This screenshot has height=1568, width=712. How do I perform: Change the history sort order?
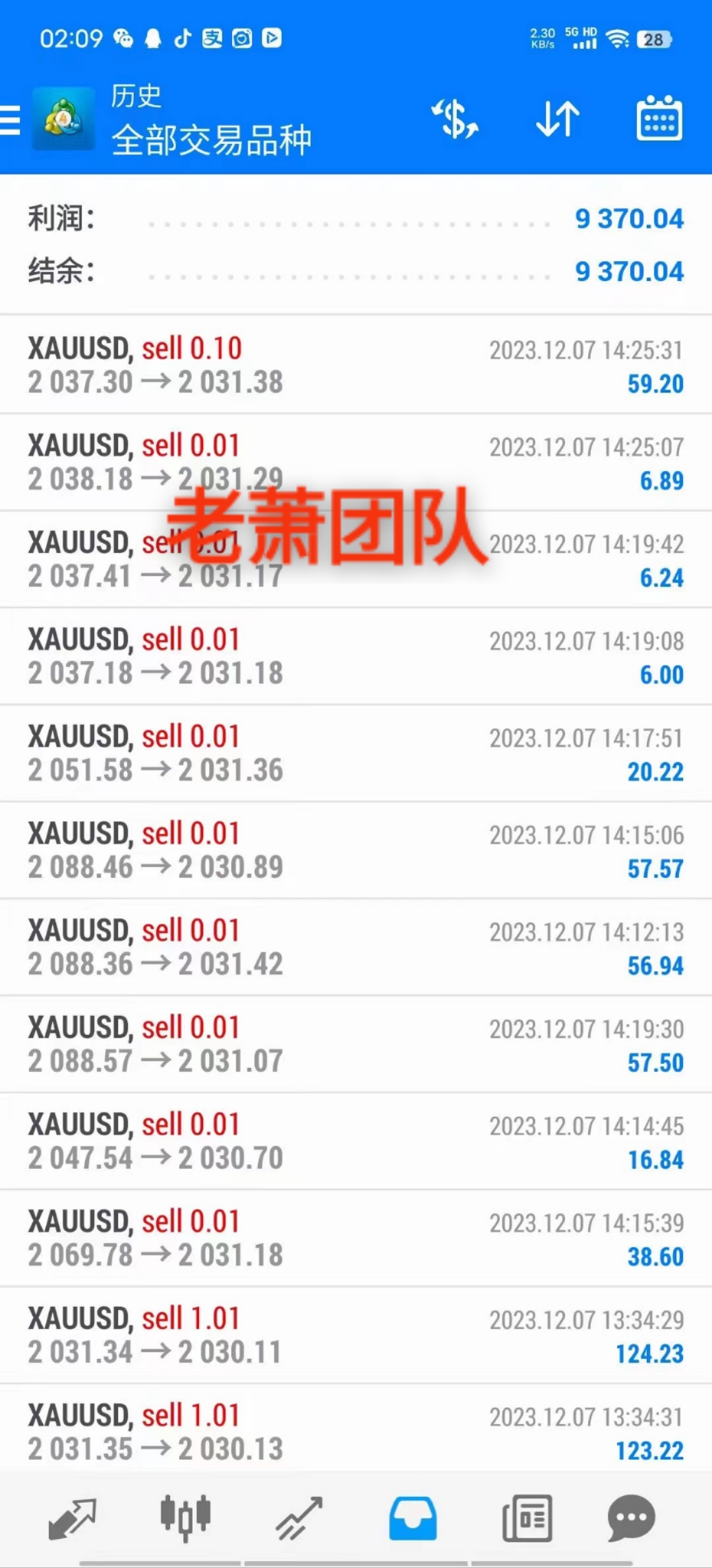point(558,119)
